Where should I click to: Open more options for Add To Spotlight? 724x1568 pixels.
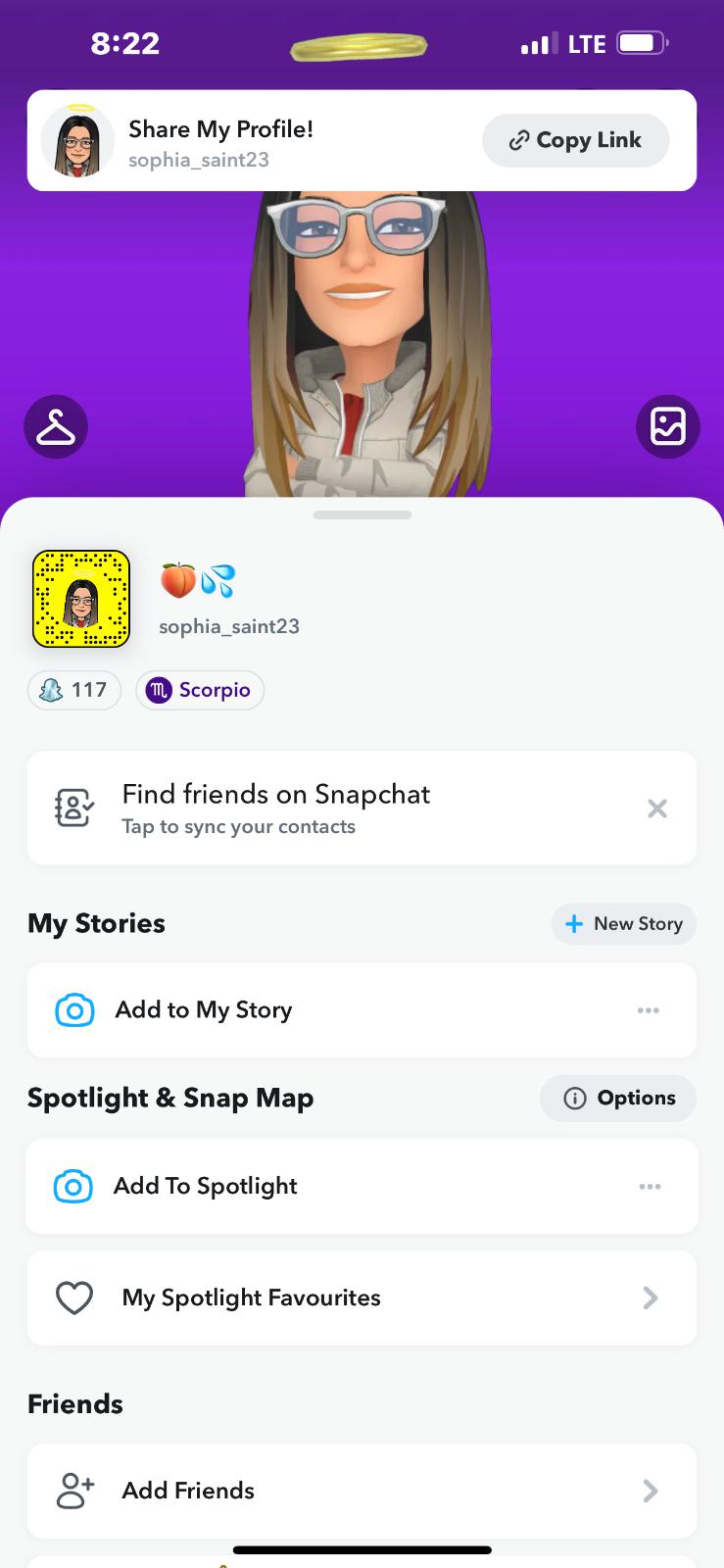[x=650, y=1186]
